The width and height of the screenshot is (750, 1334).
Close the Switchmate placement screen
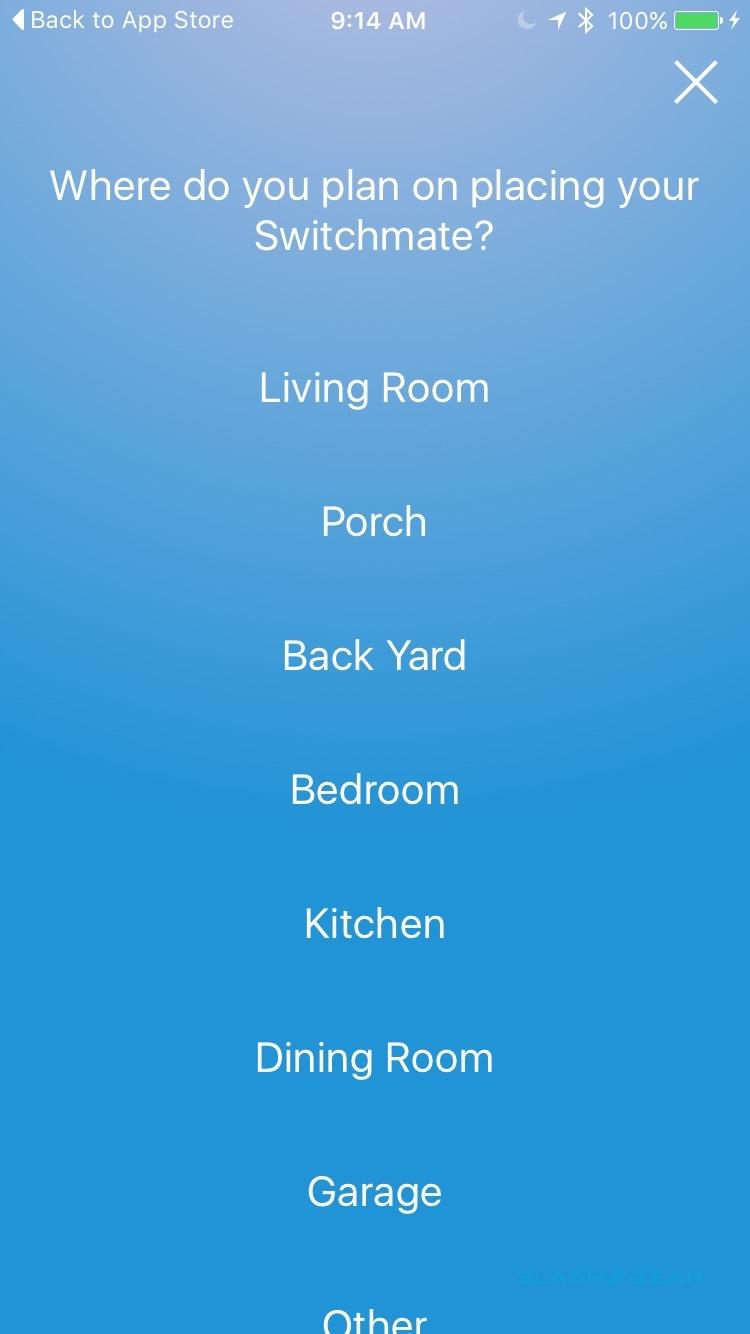tap(695, 83)
